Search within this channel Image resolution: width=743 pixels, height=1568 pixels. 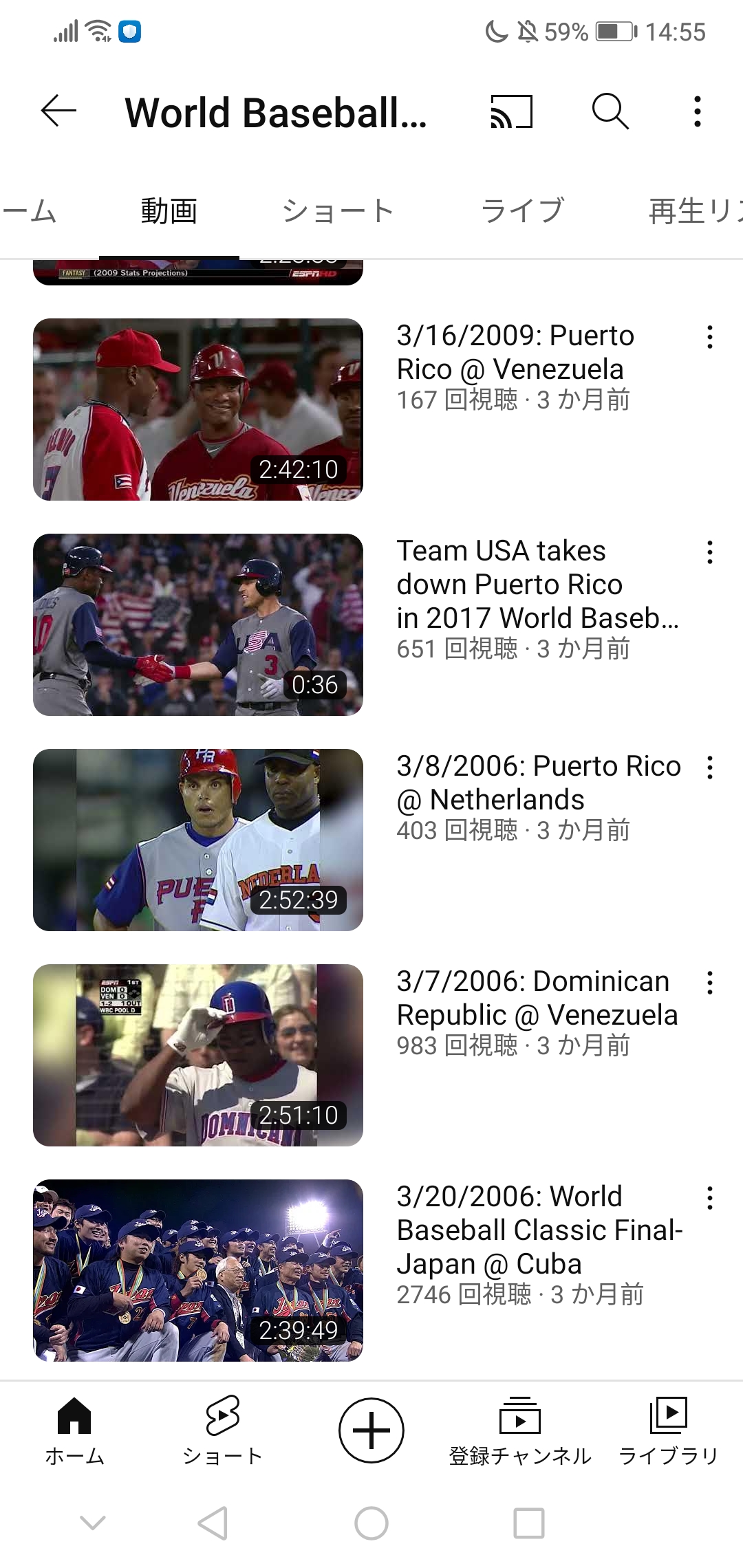(610, 111)
